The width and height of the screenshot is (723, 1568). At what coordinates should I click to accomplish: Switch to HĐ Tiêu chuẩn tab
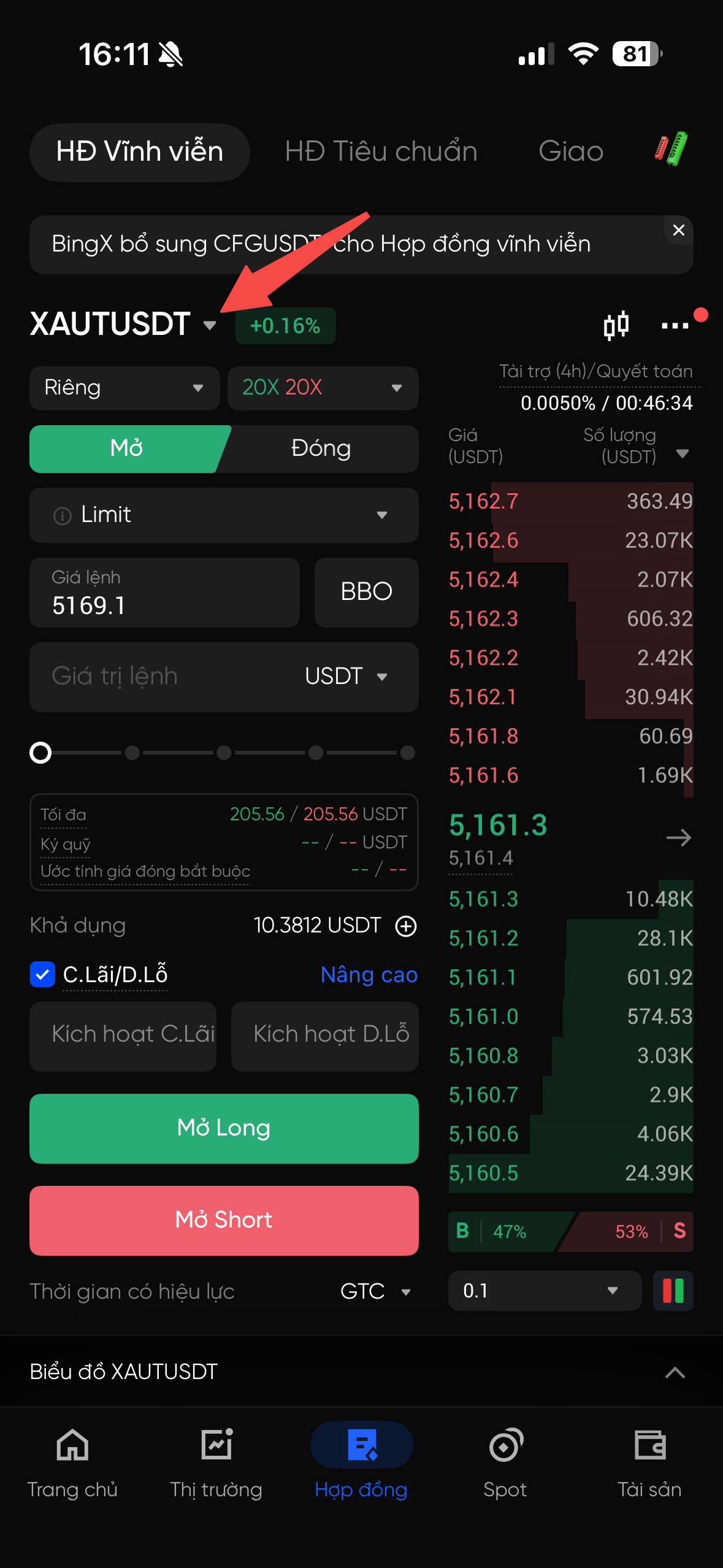[x=381, y=152]
